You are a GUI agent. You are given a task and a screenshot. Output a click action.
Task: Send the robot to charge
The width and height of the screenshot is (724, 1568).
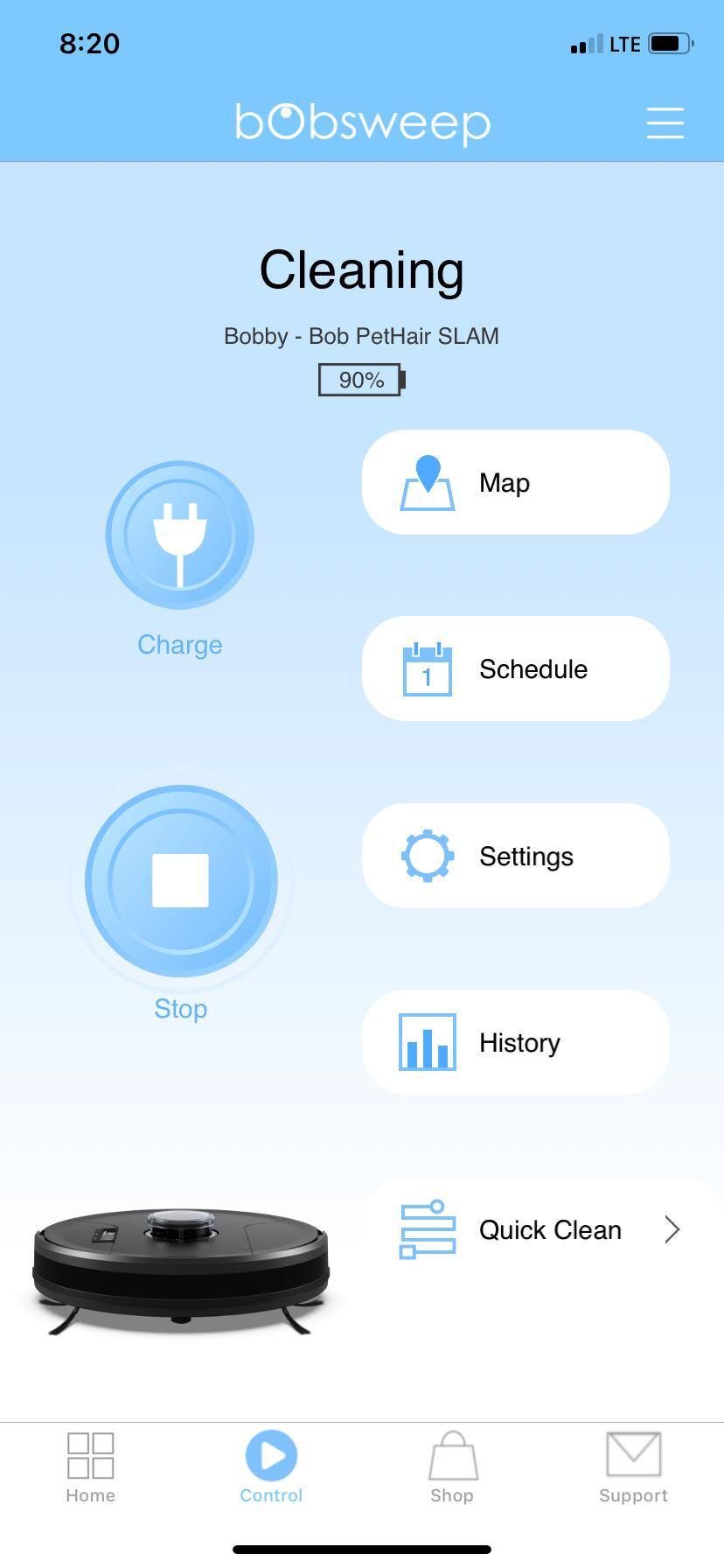point(180,535)
